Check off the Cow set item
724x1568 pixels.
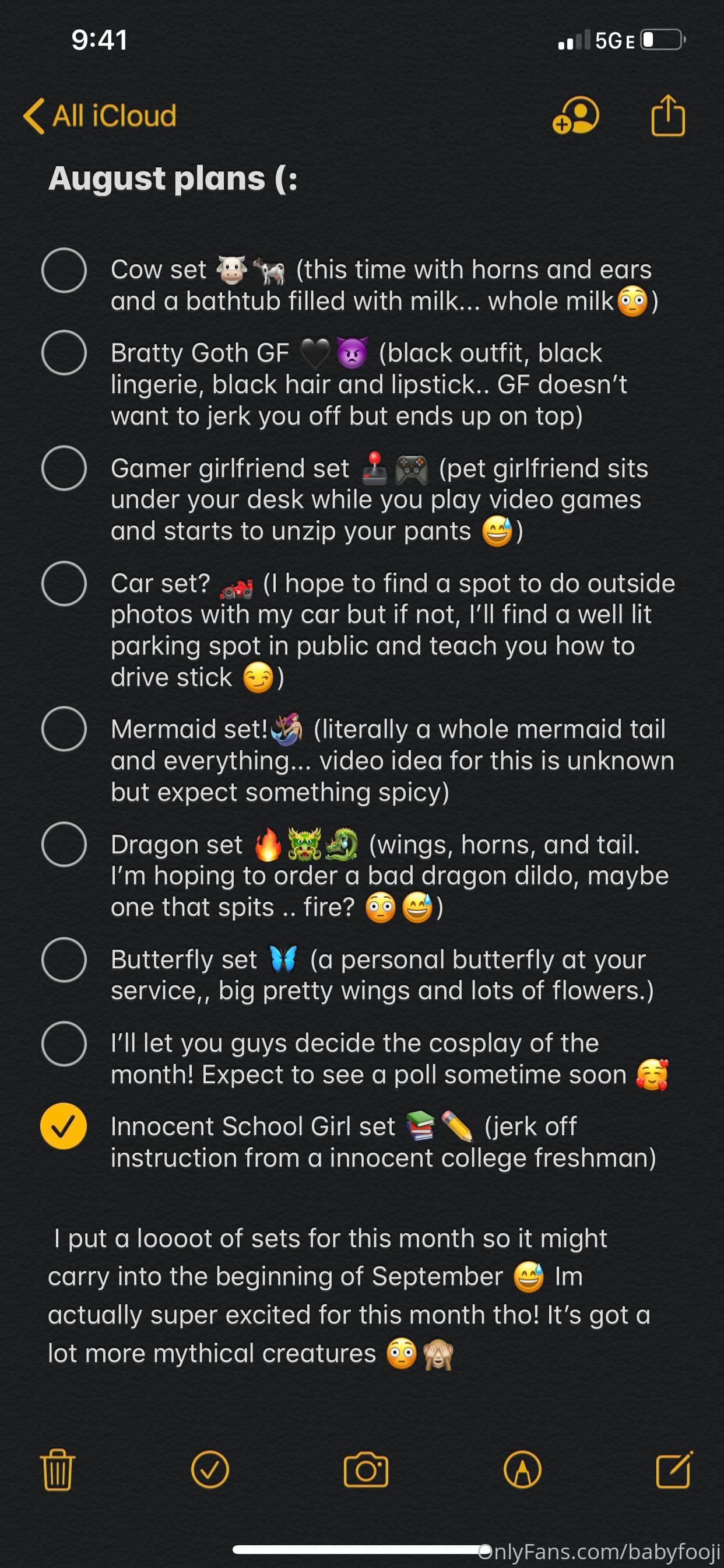[64, 270]
